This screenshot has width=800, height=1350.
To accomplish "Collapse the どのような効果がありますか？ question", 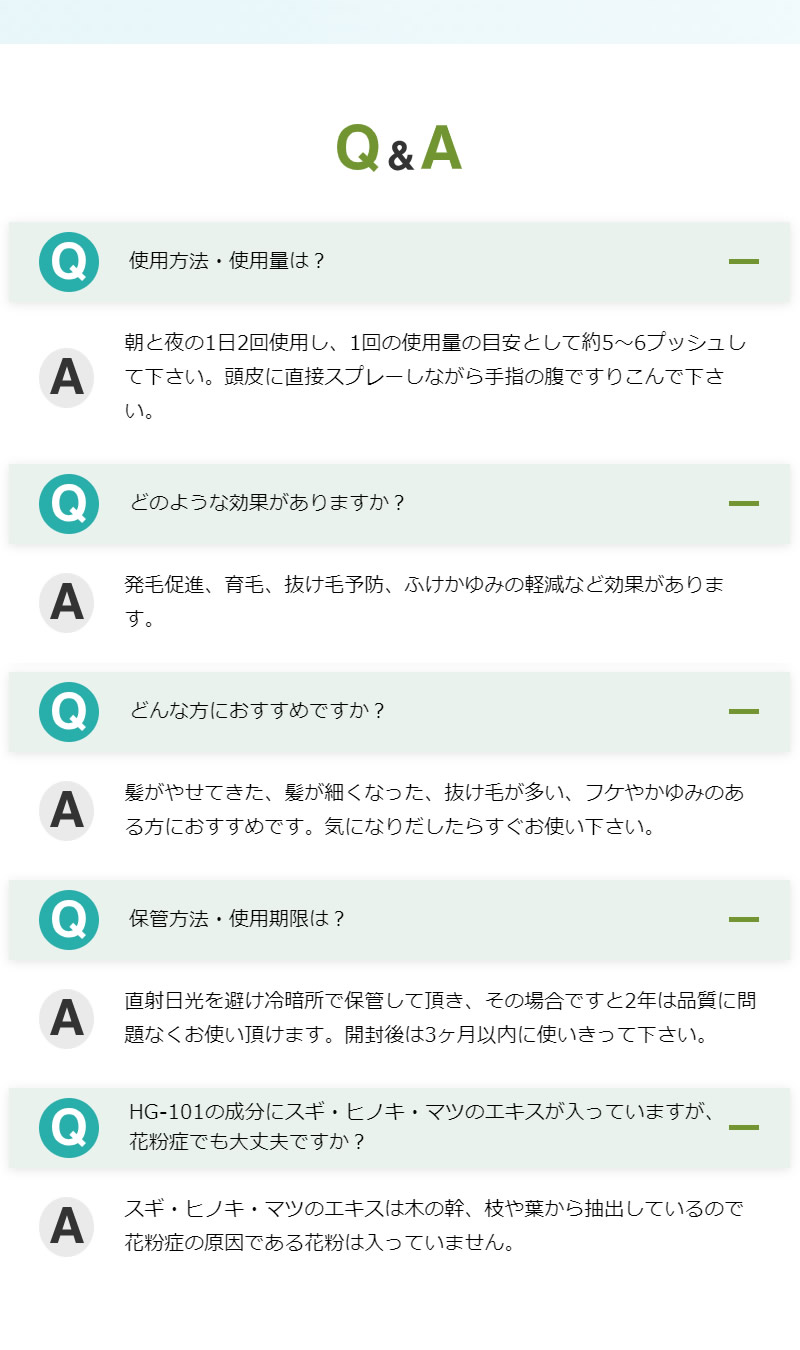I will pos(743,503).
